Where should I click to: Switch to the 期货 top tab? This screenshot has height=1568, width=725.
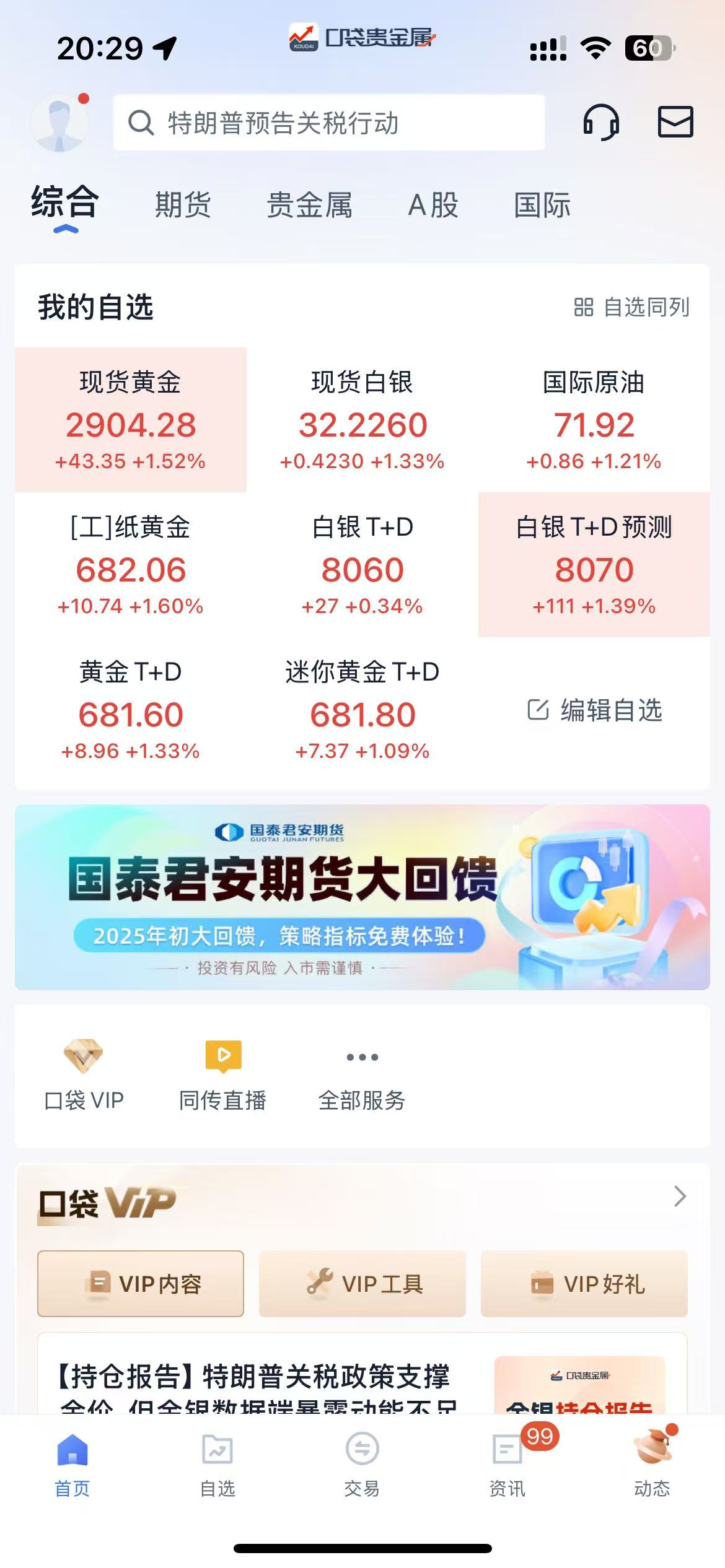click(x=183, y=205)
